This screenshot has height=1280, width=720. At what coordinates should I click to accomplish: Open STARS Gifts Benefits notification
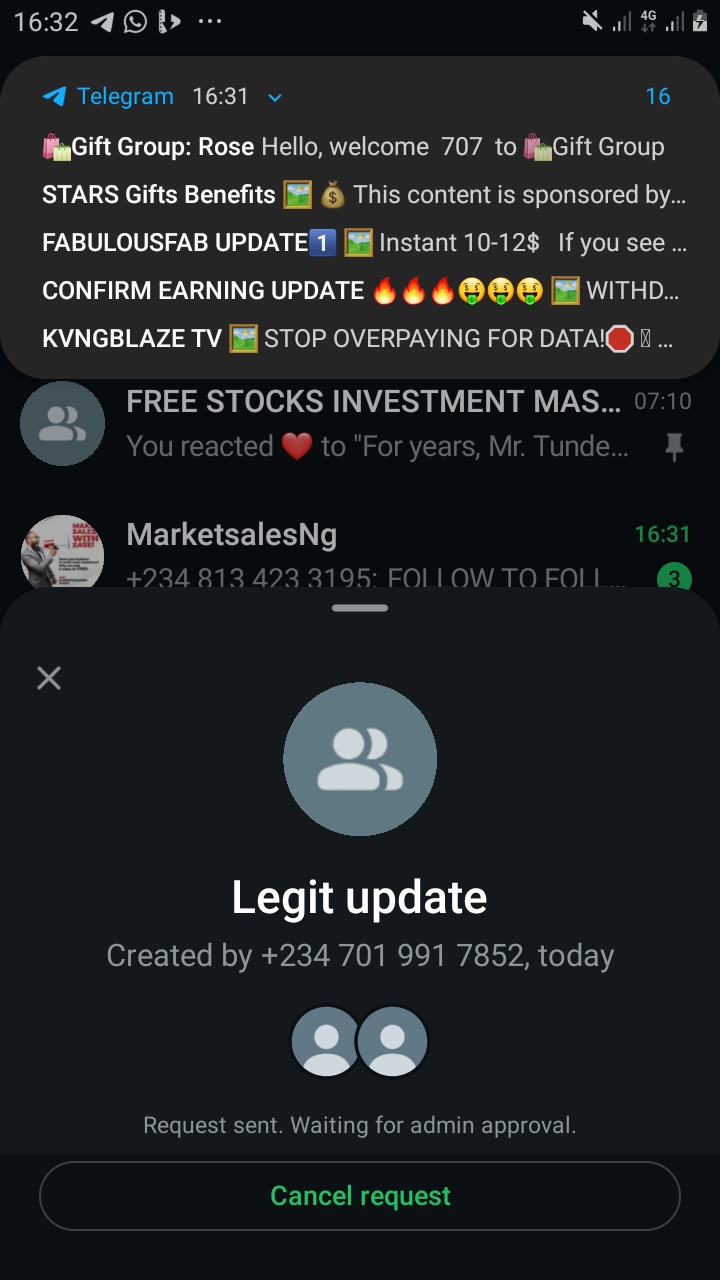(363, 195)
